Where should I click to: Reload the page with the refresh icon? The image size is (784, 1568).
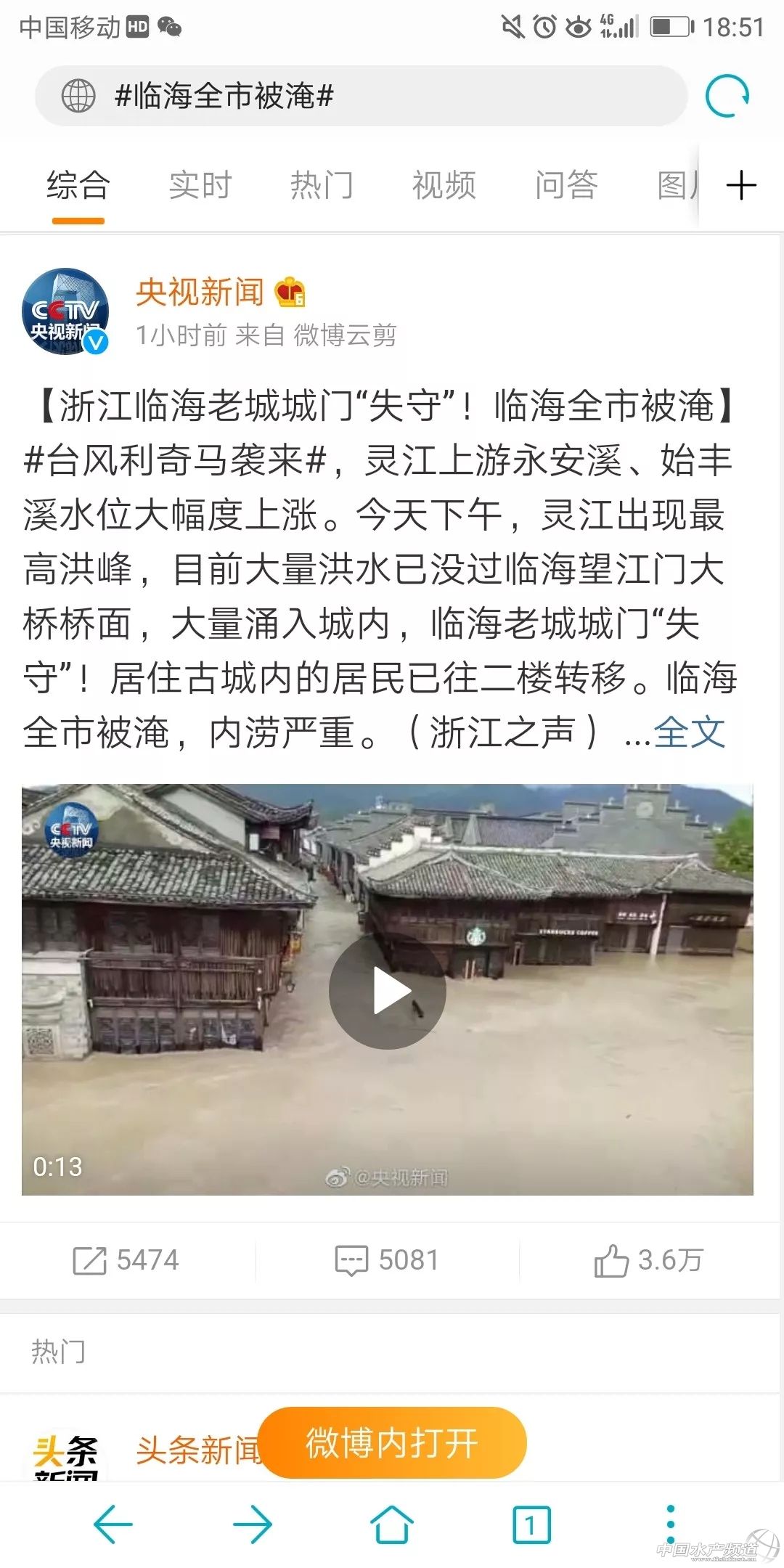click(x=727, y=96)
